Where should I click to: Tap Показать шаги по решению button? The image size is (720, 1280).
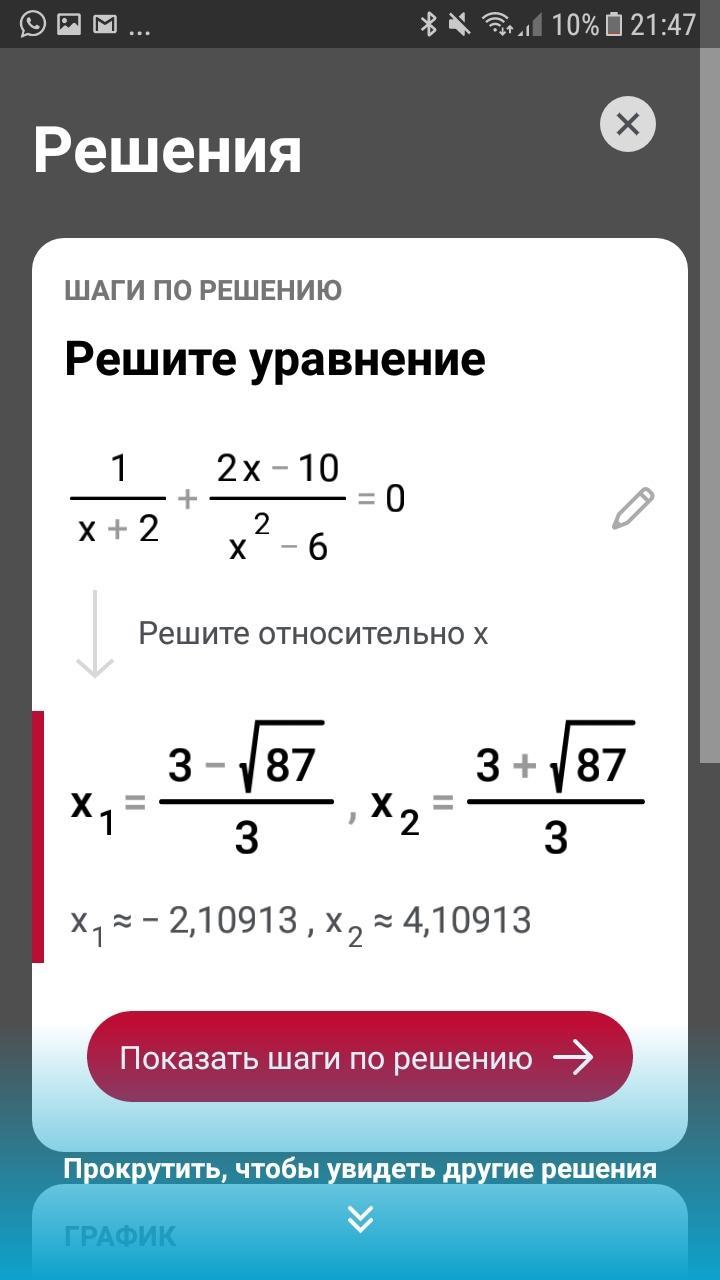[359, 1057]
